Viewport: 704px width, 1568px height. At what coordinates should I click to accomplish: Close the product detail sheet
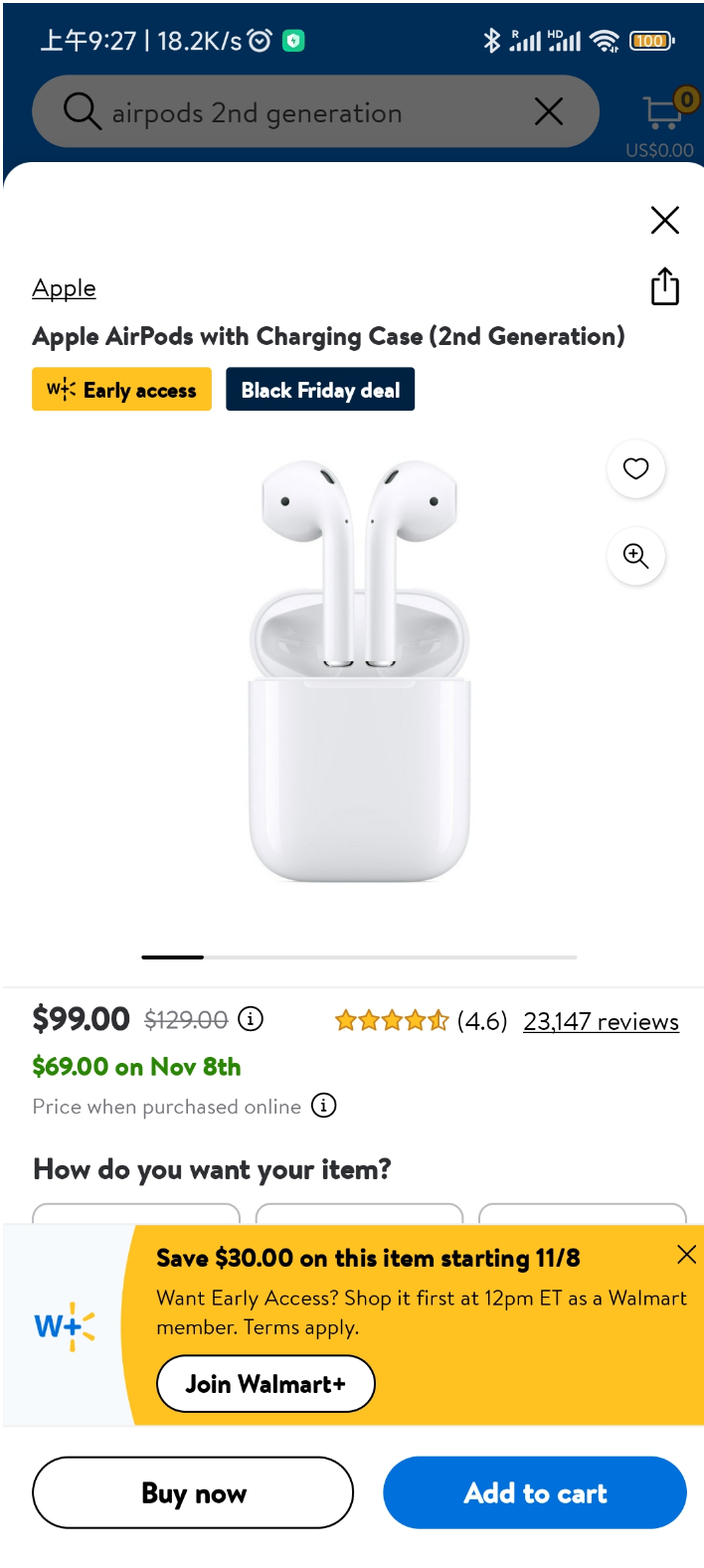[x=664, y=220]
